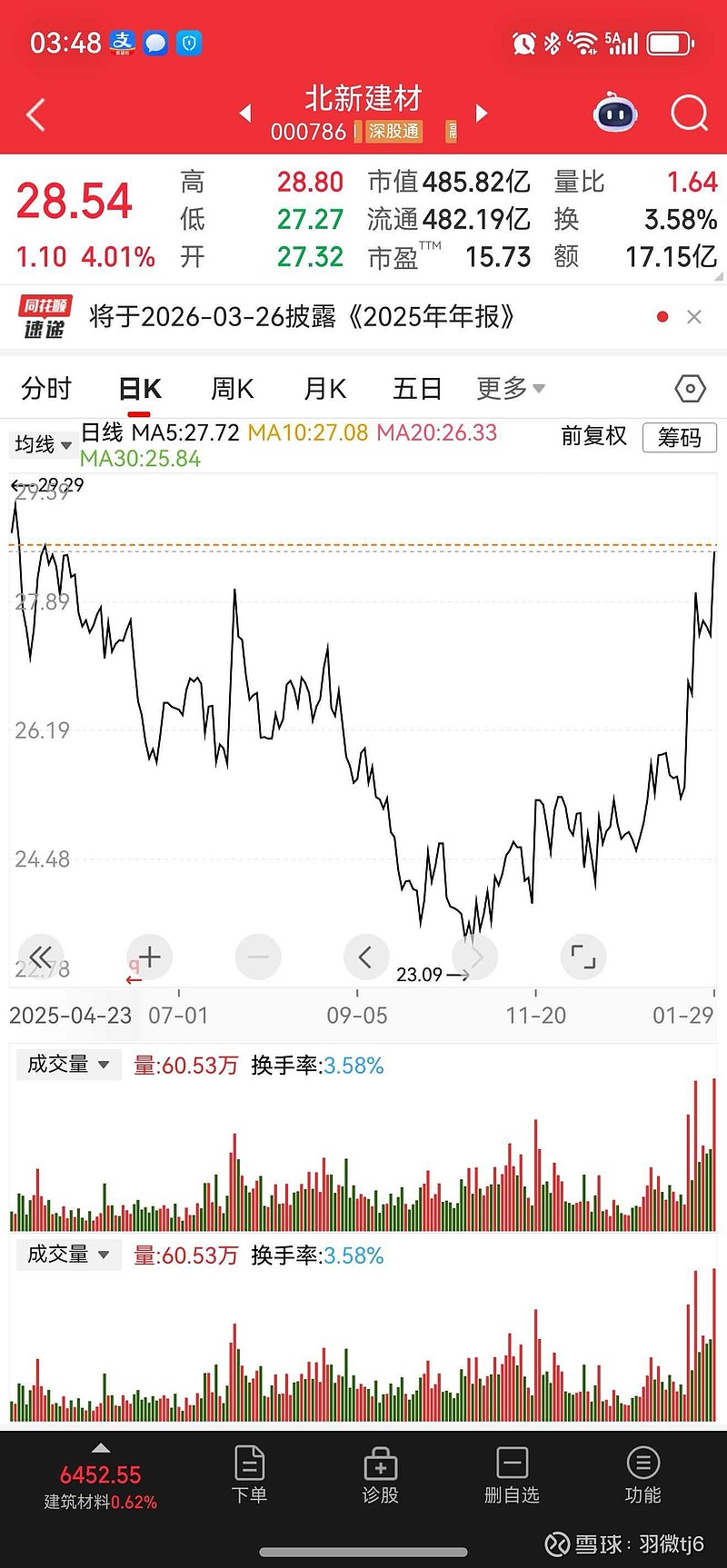Switch to the 五日 chart tab

(x=417, y=389)
